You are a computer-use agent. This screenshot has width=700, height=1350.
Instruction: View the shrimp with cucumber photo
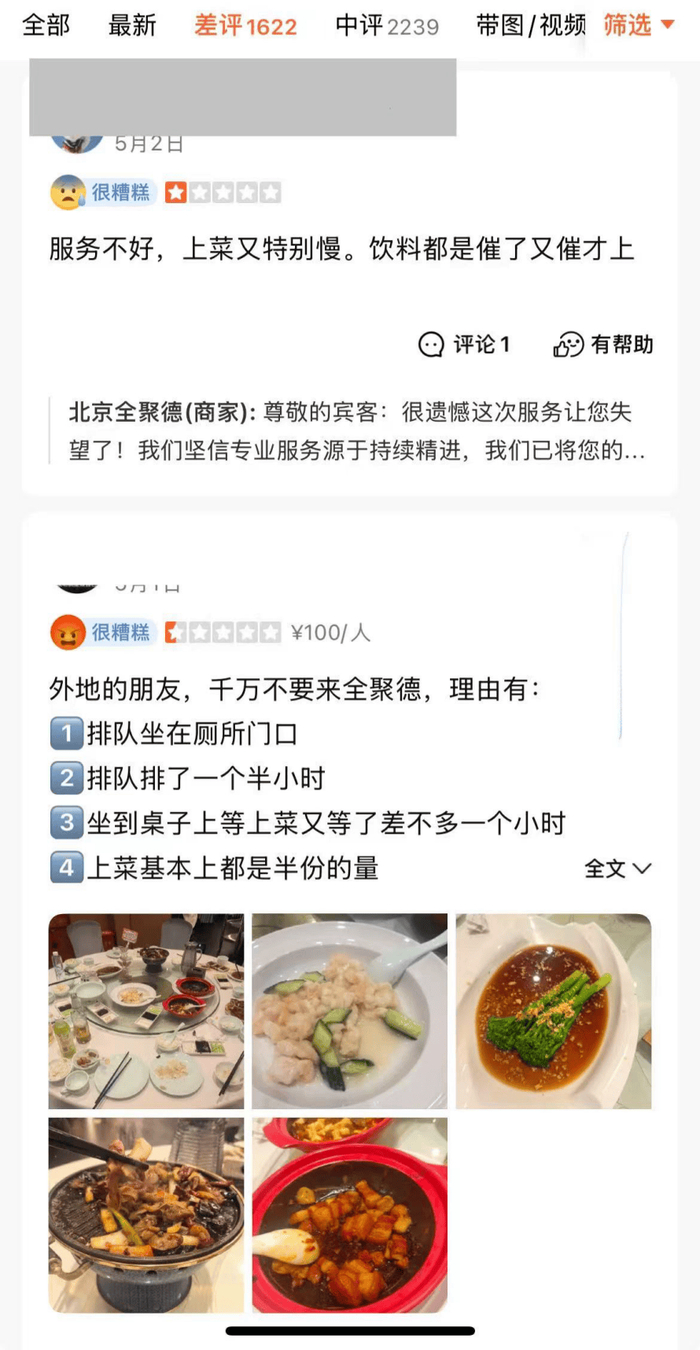[x=349, y=1011]
